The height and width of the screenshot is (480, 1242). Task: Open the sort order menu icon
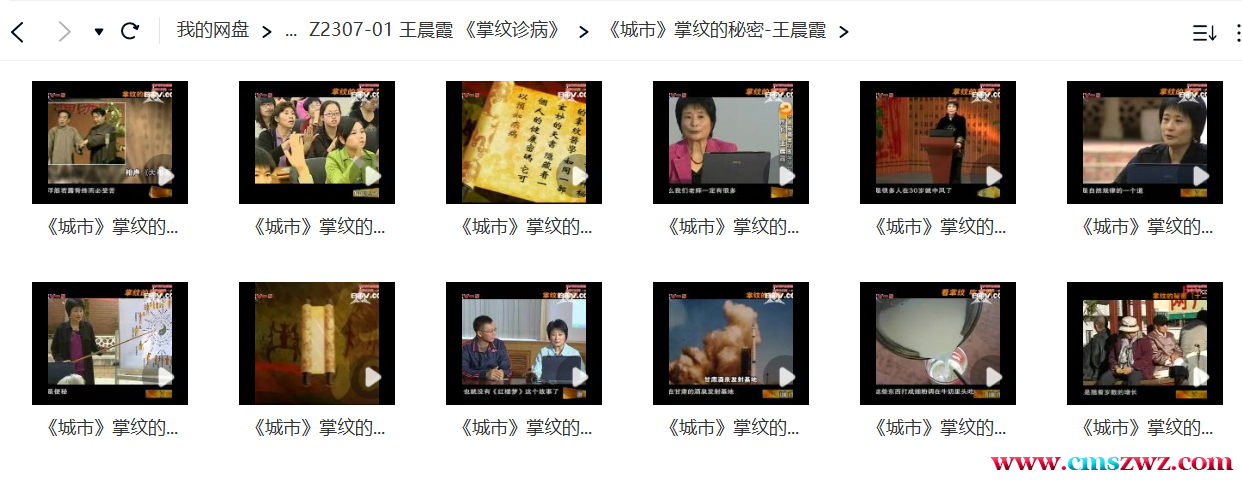(x=1204, y=32)
